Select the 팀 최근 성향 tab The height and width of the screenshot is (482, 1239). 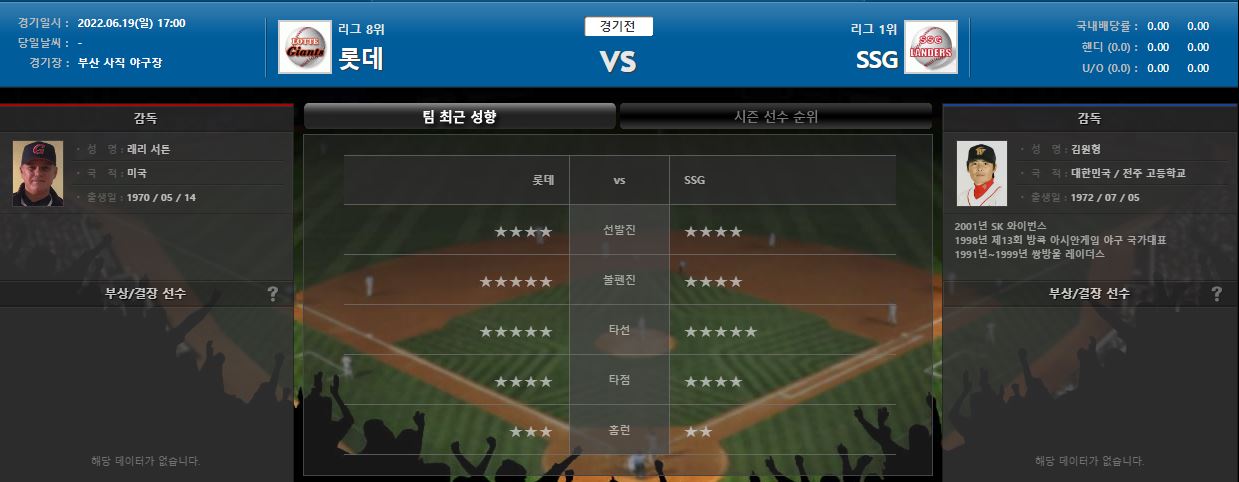tap(459, 117)
